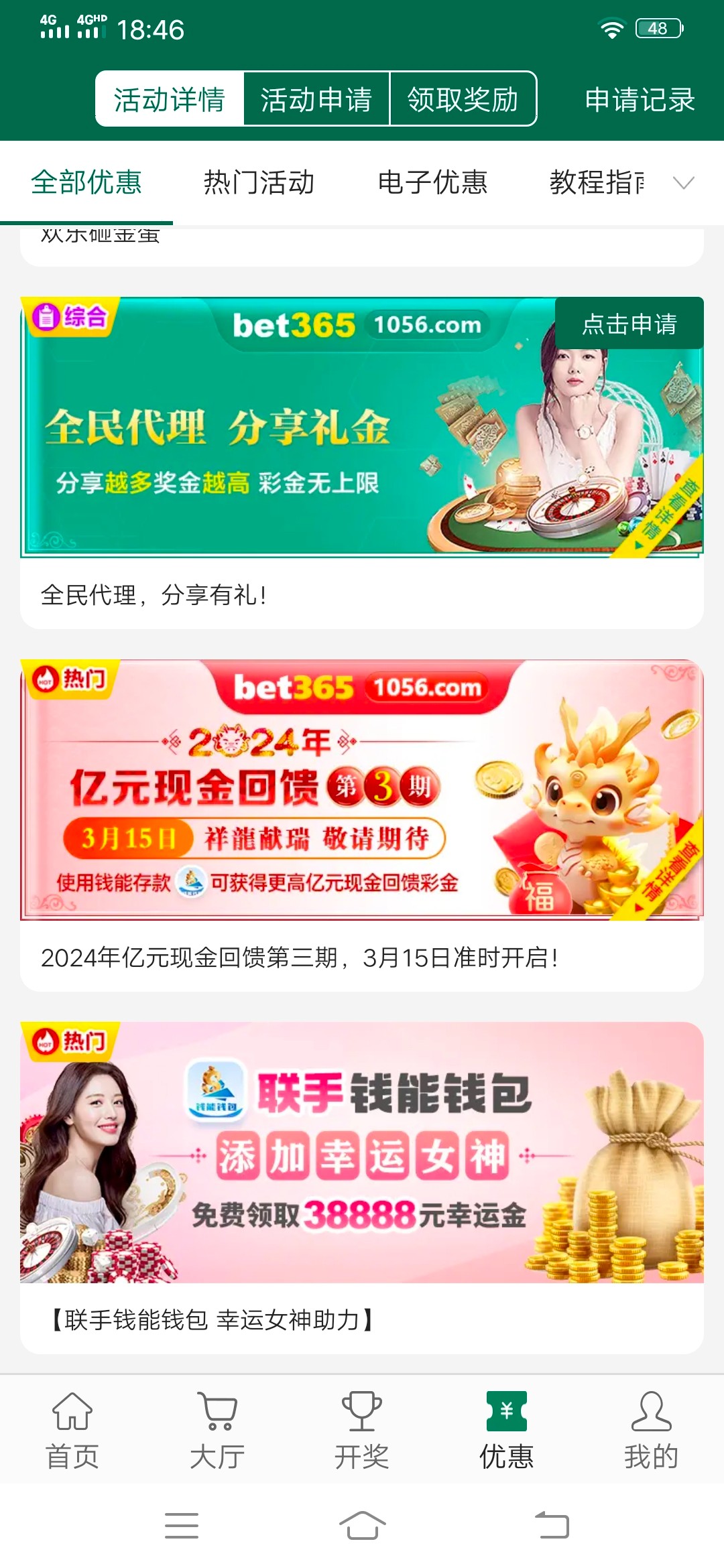Switch to the 领取奖励 segment
The width and height of the screenshot is (724, 1568).
coord(463,99)
